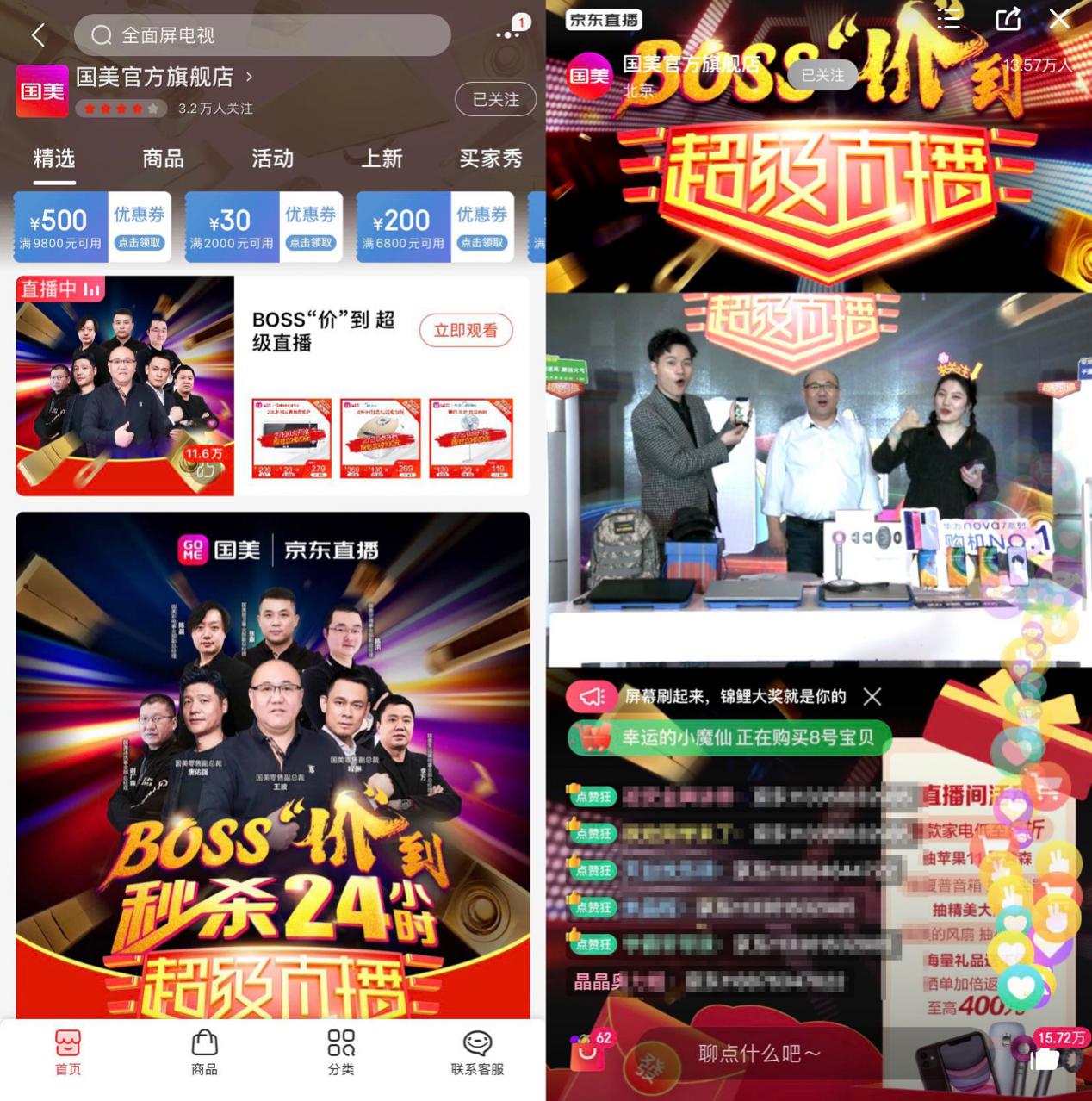Viewport: 1092px width, 1101px height.
Task: Tap 立即观看 to watch the live stream
Action: (466, 330)
